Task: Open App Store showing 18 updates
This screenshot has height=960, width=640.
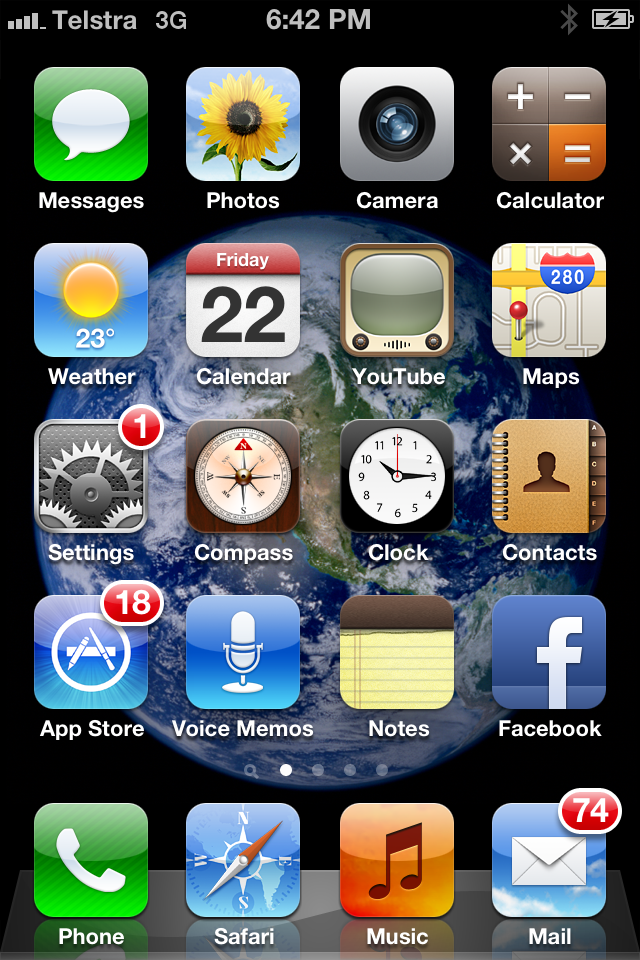Action: [91, 652]
